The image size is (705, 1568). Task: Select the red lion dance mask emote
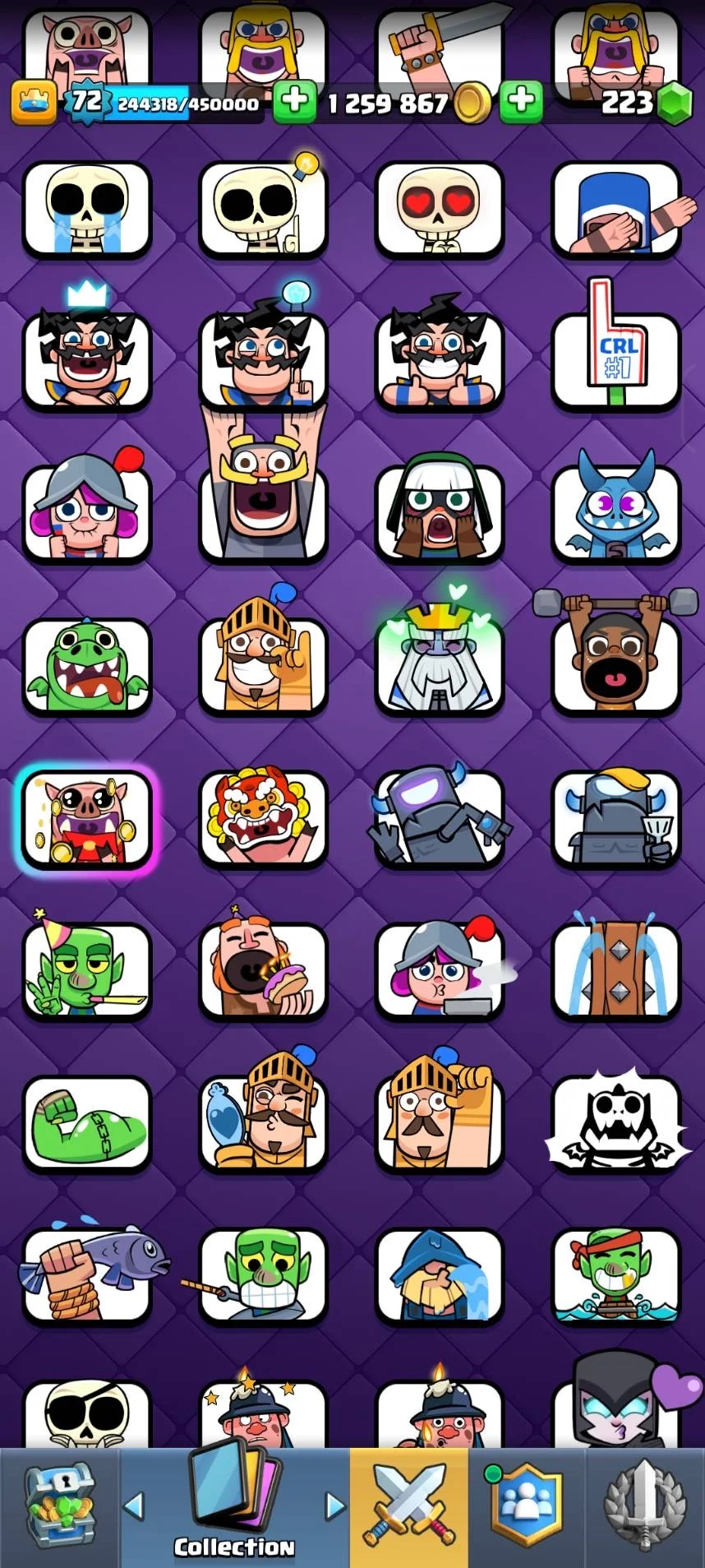coord(263,818)
